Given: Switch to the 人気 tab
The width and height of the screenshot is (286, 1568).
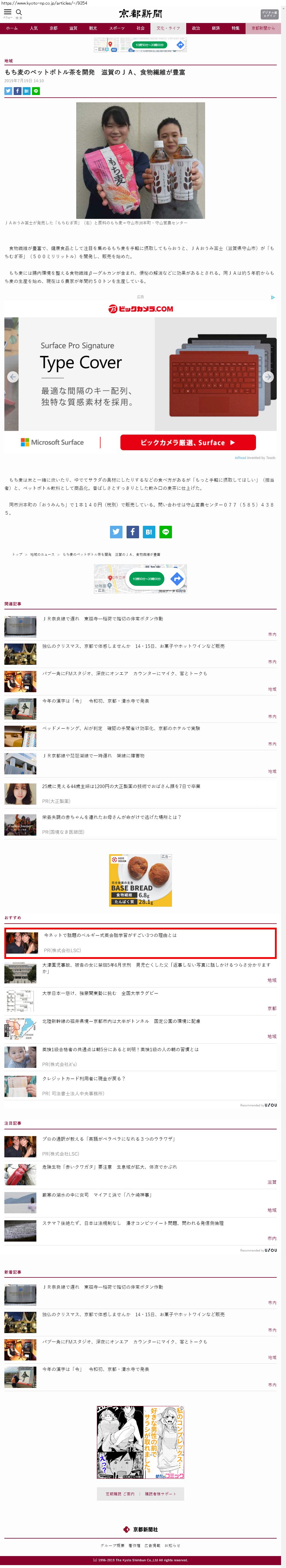Looking at the screenshot, I should click(x=34, y=28).
